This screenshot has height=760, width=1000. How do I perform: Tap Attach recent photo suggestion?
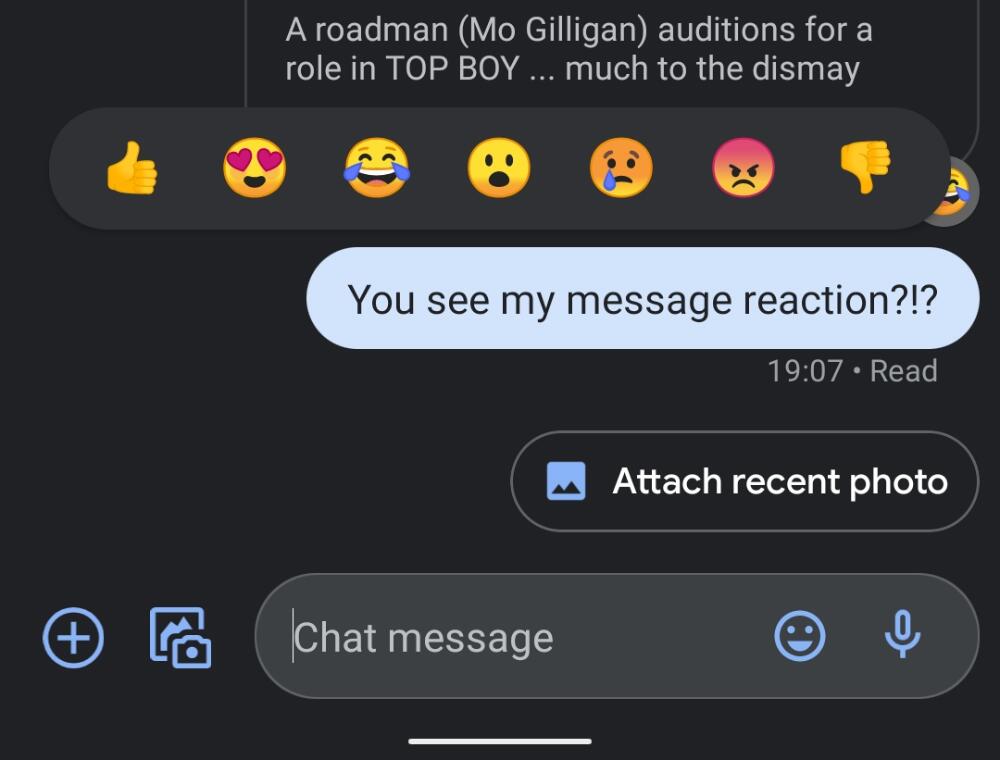point(745,482)
